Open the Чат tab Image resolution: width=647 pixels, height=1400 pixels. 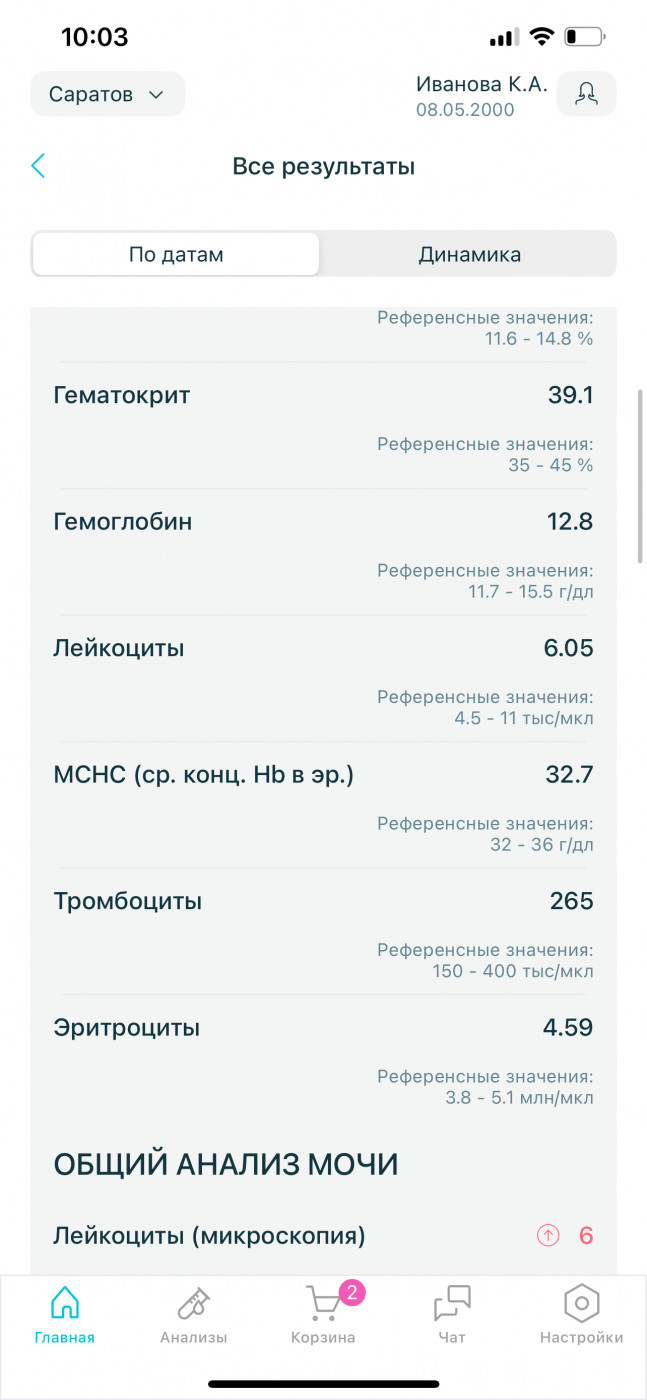tap(452, 1316)
